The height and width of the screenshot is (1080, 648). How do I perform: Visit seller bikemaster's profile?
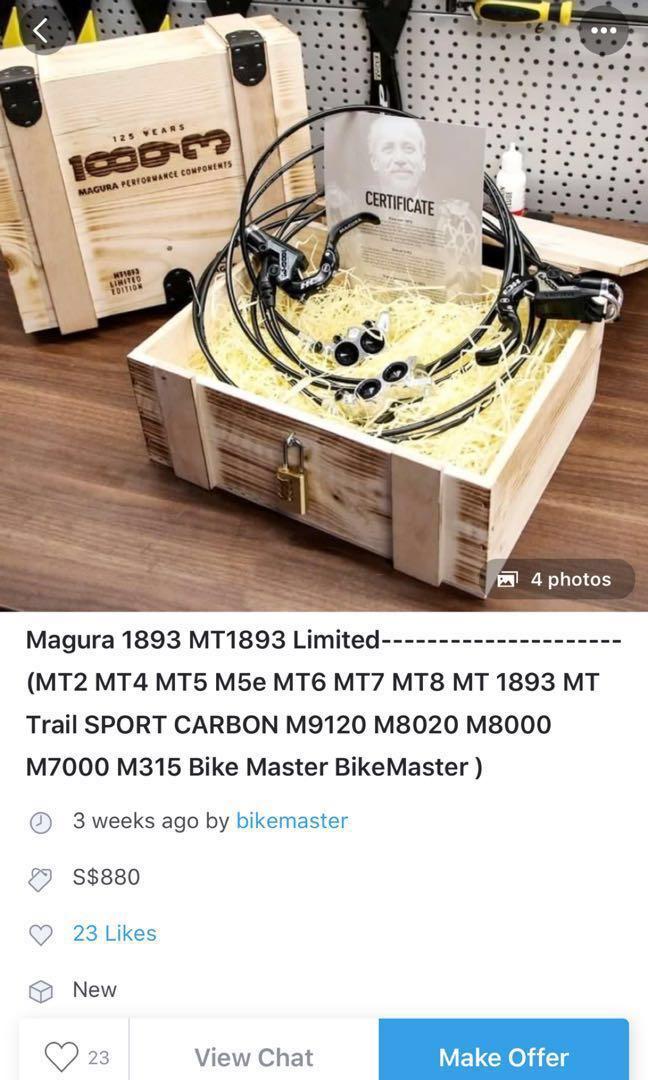click(292, 821)
